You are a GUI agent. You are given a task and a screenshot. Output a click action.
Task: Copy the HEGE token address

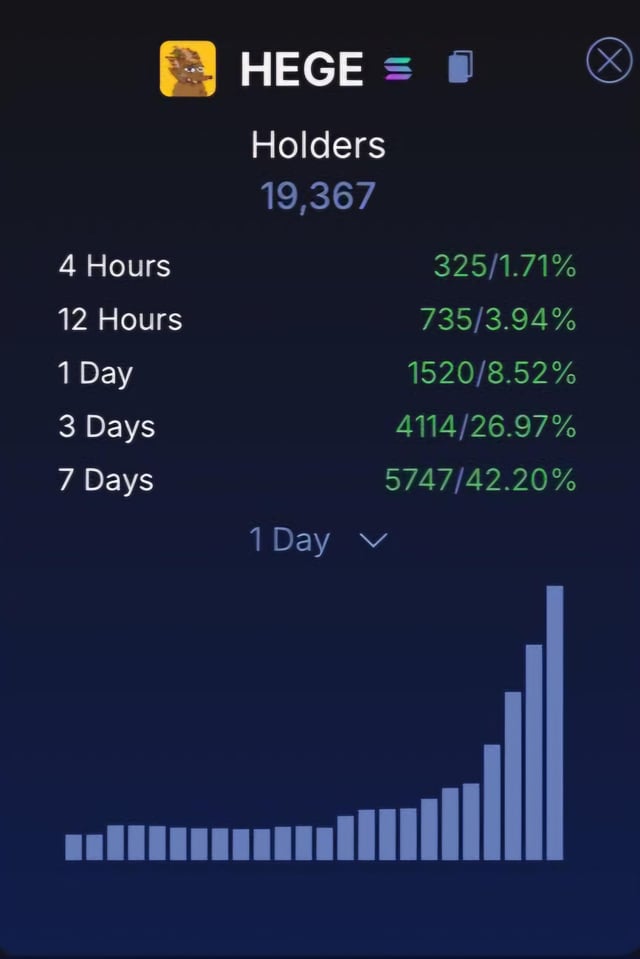tap(460, 67)
